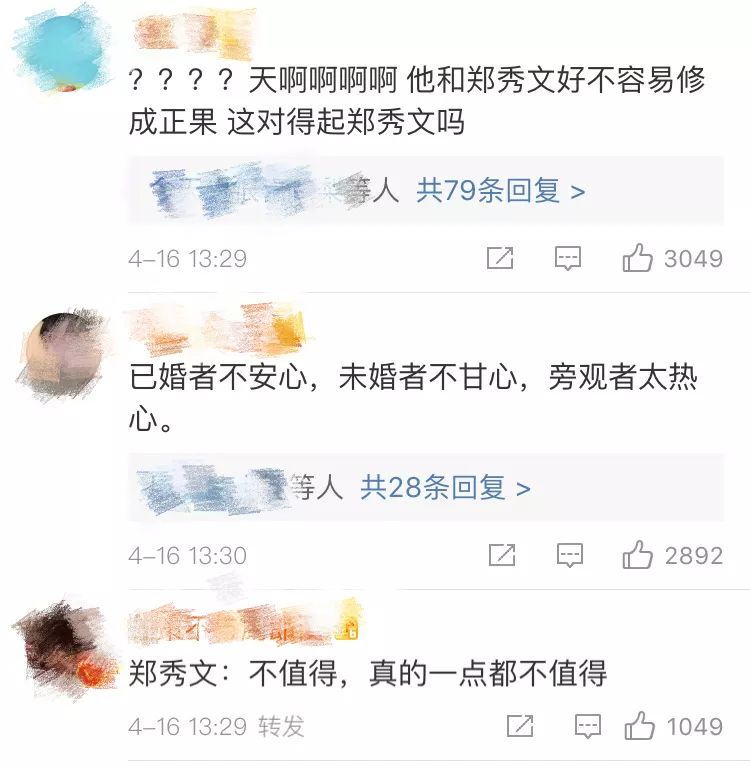Like the comment with 3049 likes
Image resolution: width=750 pixels, height=769 pixels.
(x=638, y=259)
